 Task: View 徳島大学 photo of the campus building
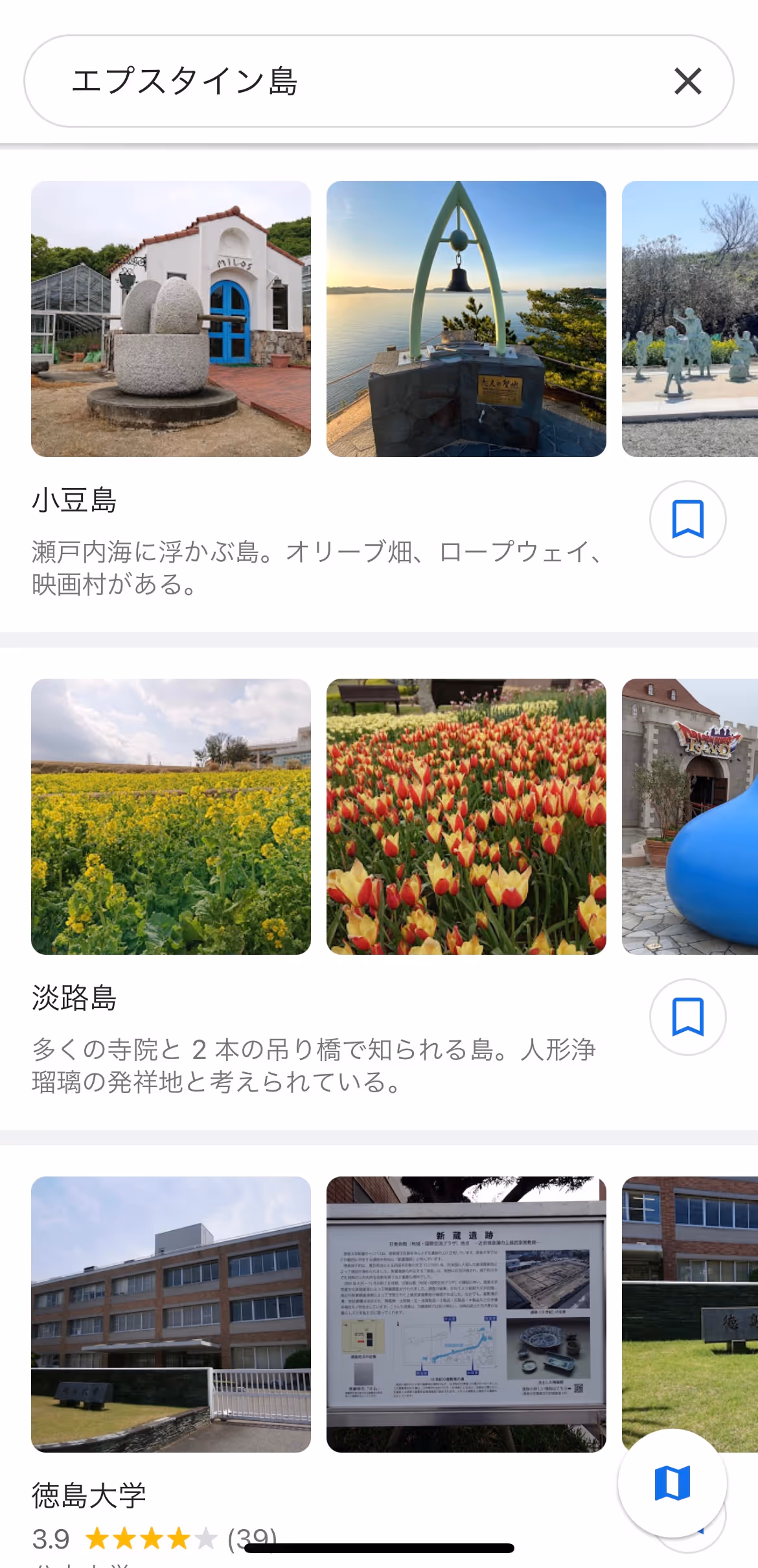[x=171, y=1314]
